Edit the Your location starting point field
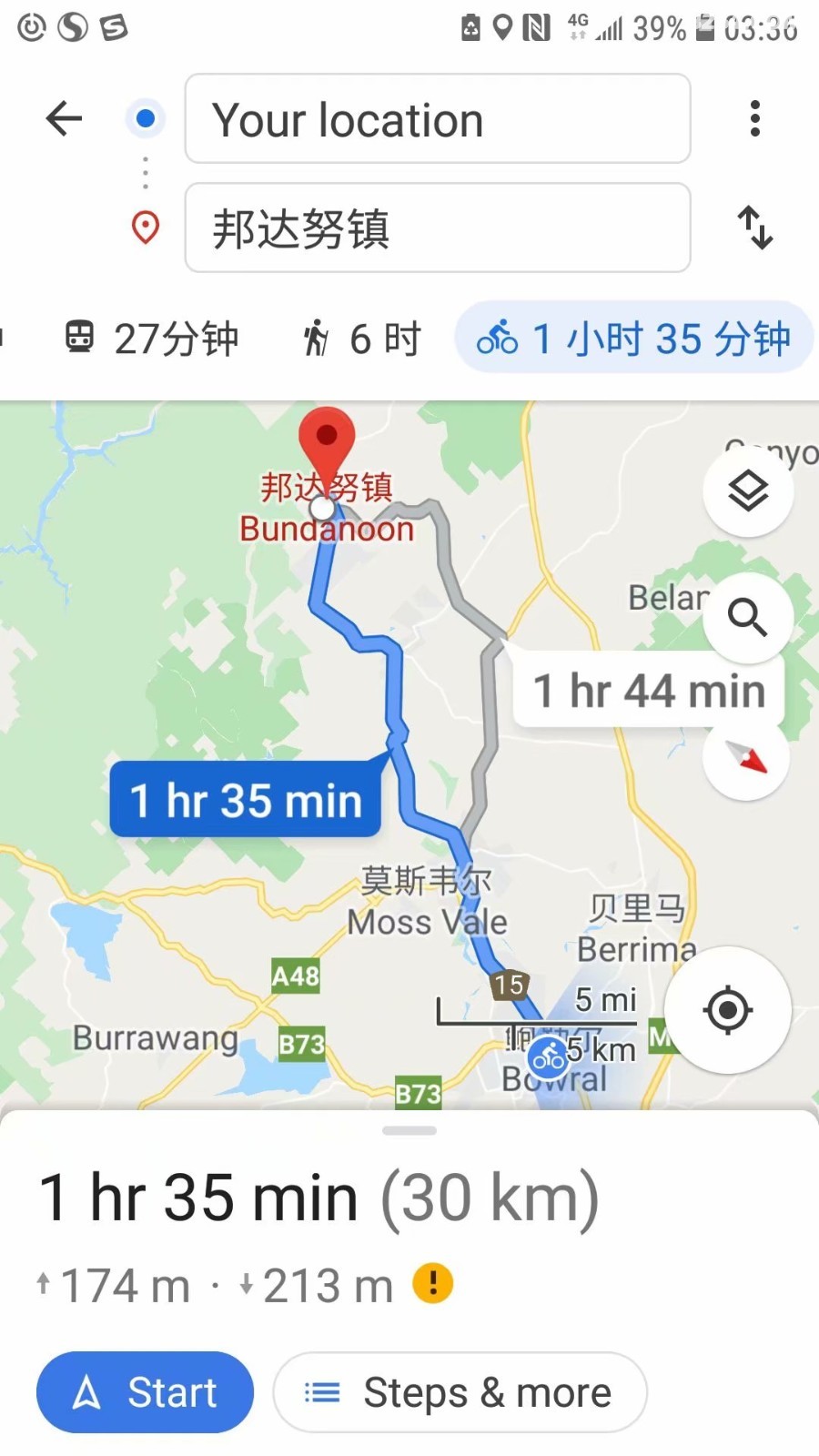Screen dimensions: 819x1456 point(438,119)
